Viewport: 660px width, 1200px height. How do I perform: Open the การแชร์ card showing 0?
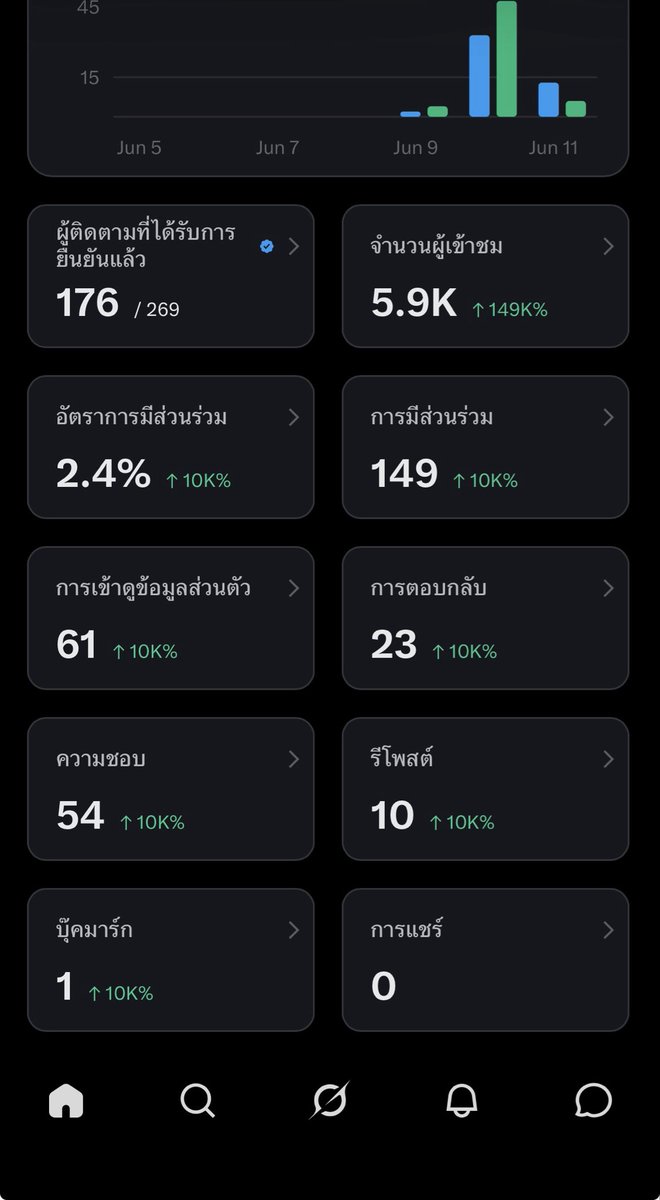pyautogui.click(x=485, y=960)
